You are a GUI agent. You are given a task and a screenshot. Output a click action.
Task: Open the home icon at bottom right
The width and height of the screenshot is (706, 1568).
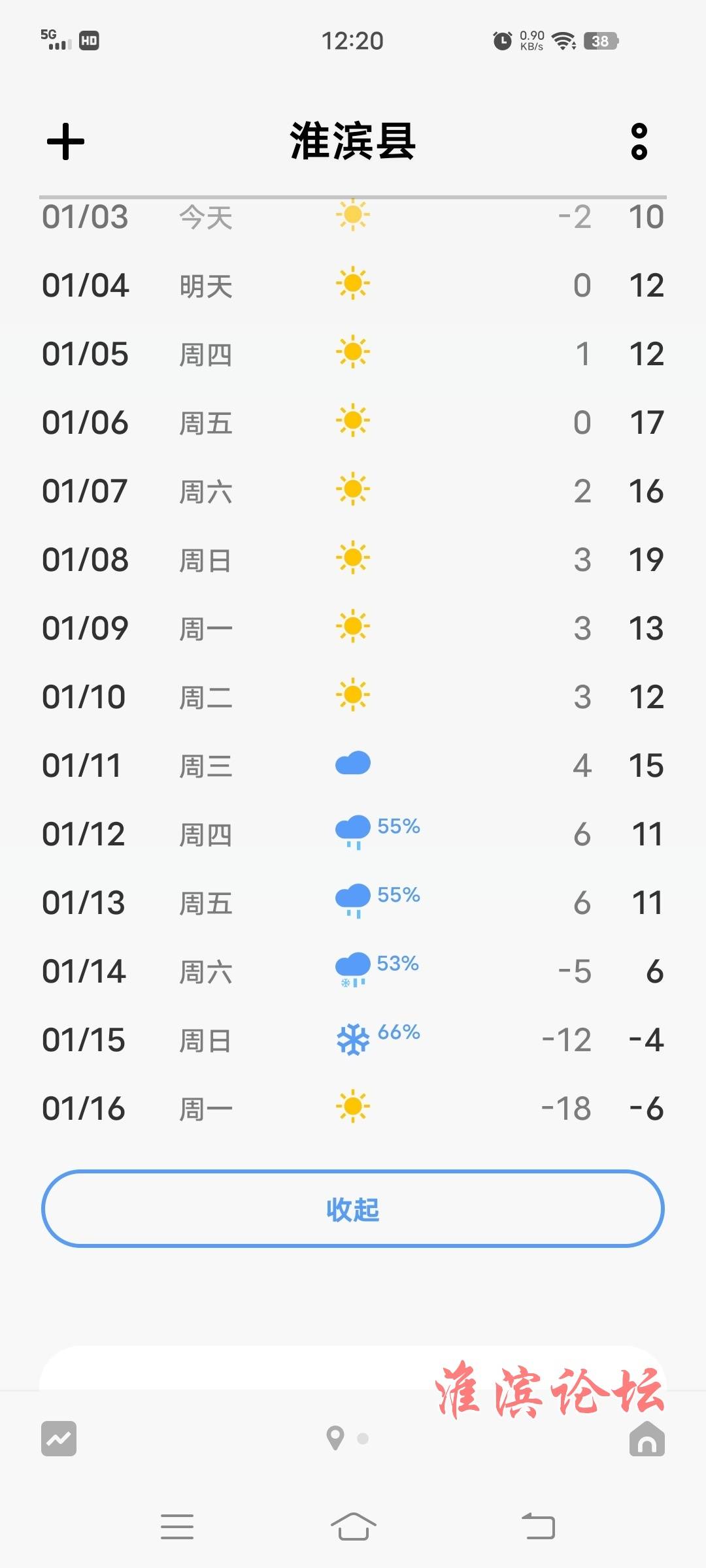point(647,1439)
